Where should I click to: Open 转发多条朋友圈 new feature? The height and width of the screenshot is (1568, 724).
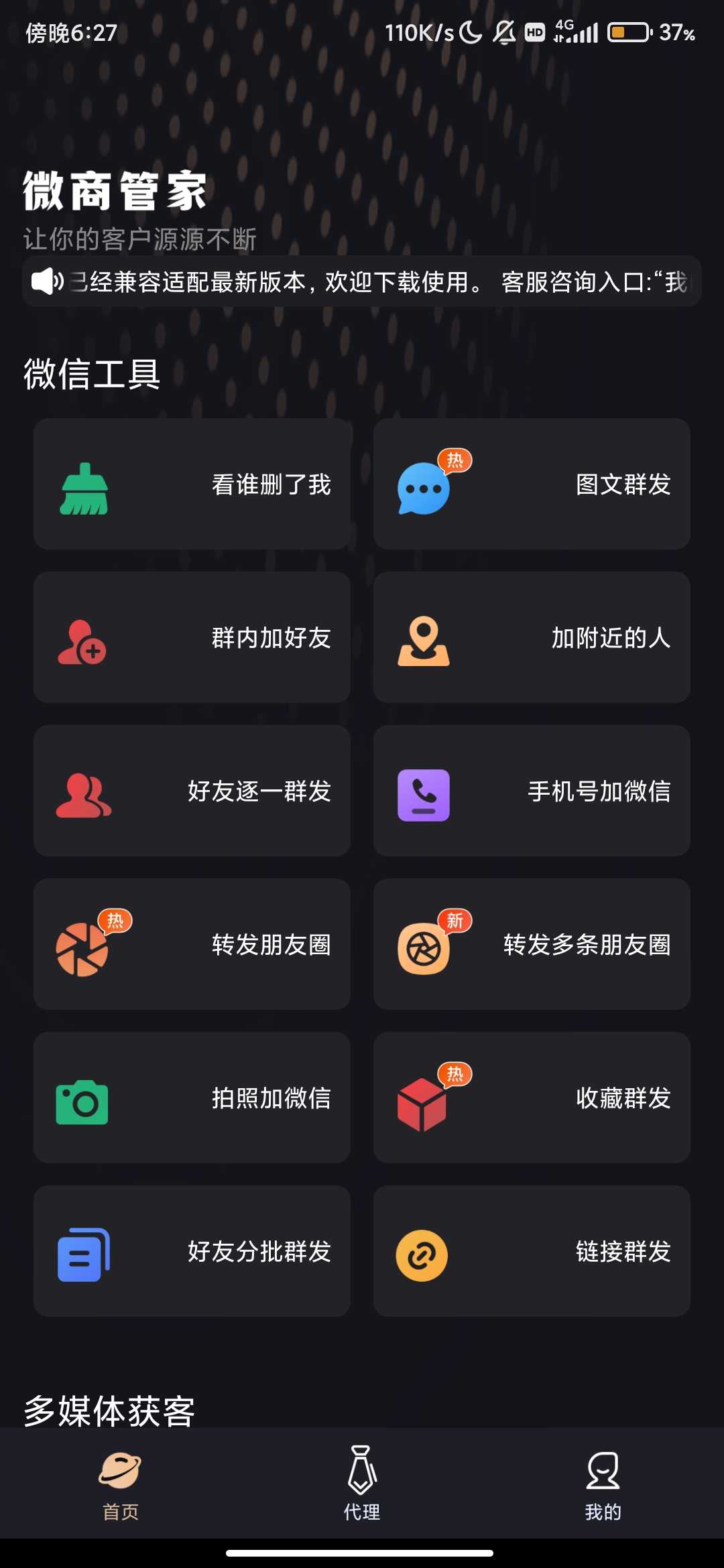[x=532, y=944]
